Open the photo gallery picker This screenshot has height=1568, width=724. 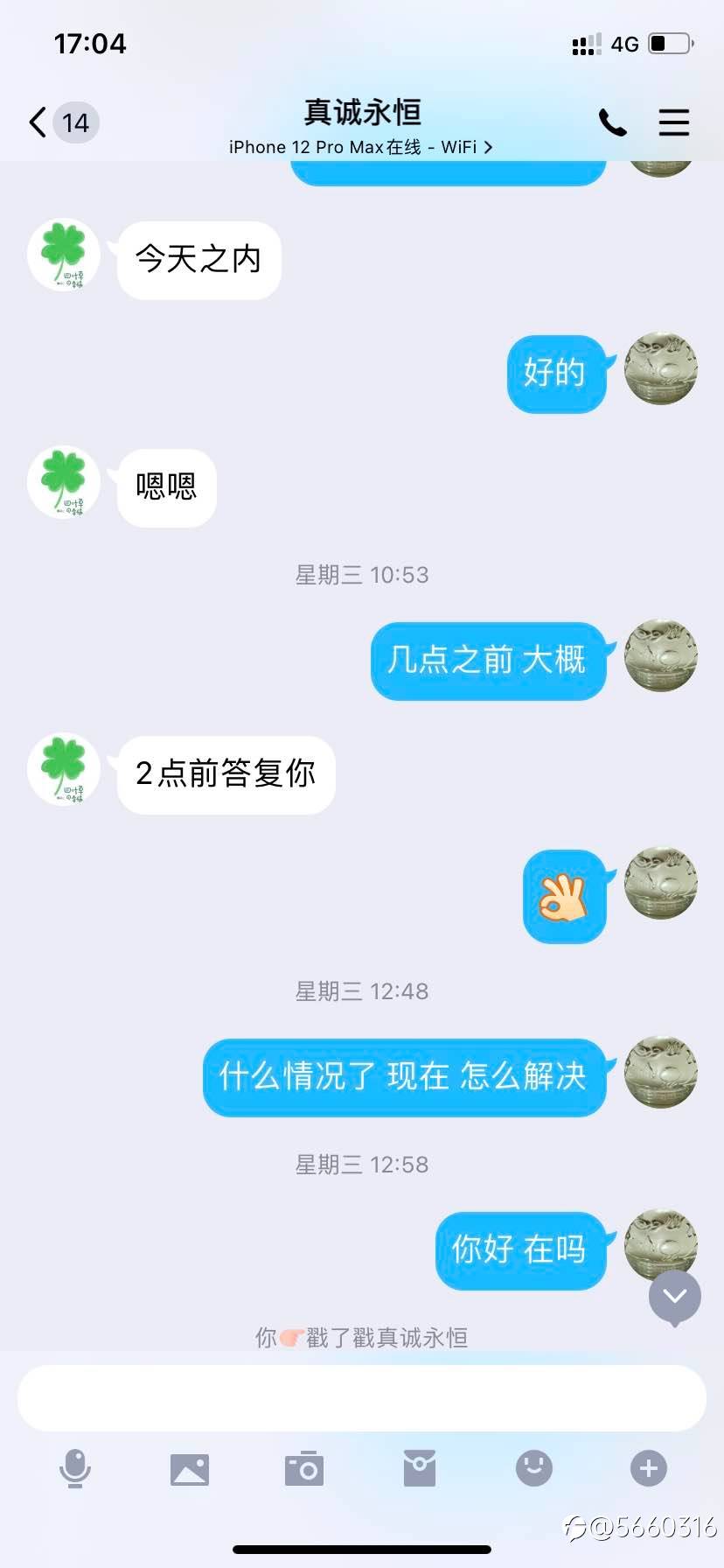190,1468
